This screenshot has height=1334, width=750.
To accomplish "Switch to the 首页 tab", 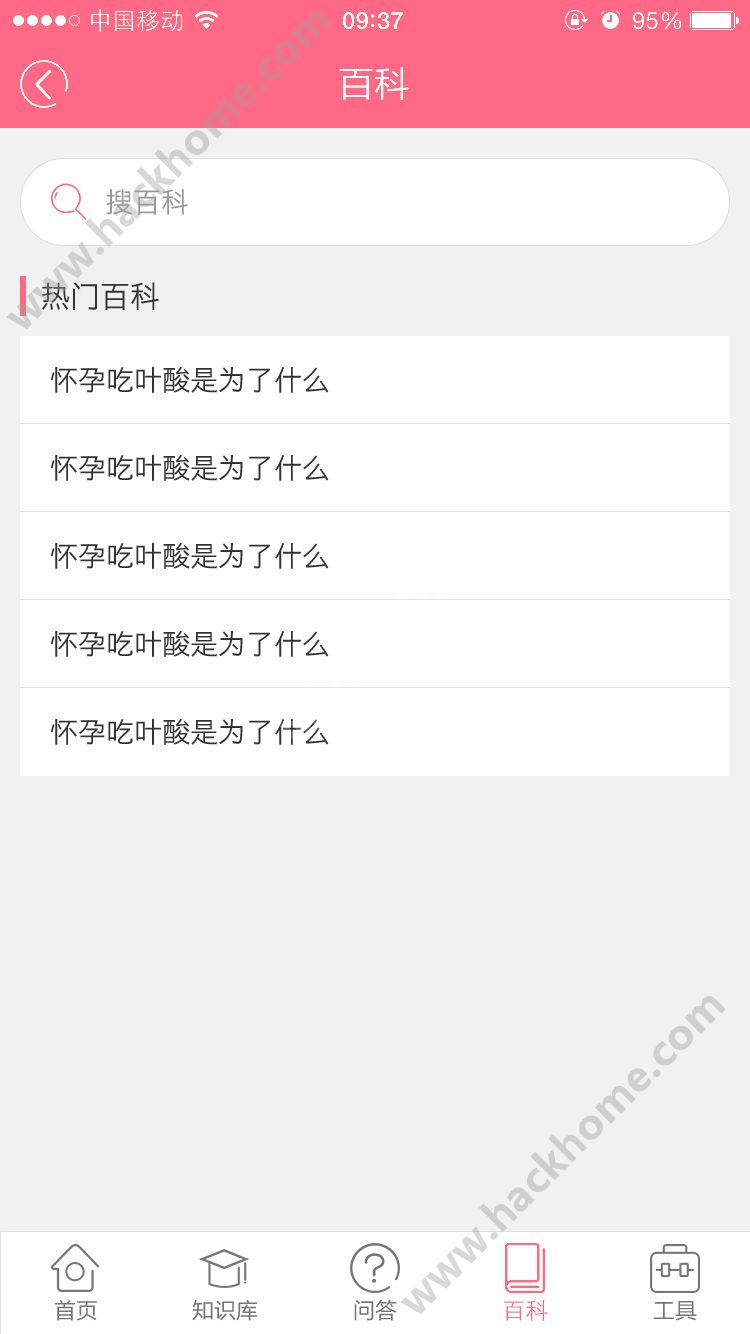I will coord(75,1282).
